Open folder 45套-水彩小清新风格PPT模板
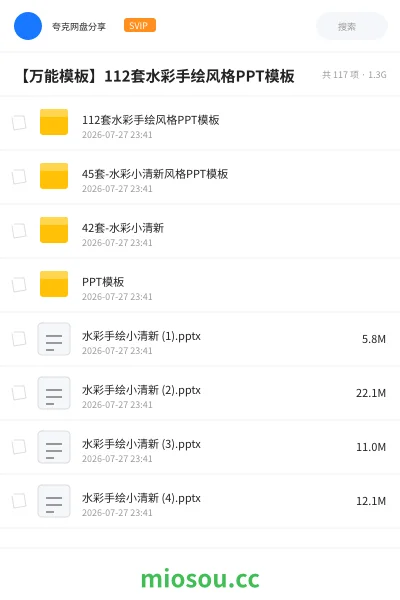The image size is (400, 600). pos(200,177)
